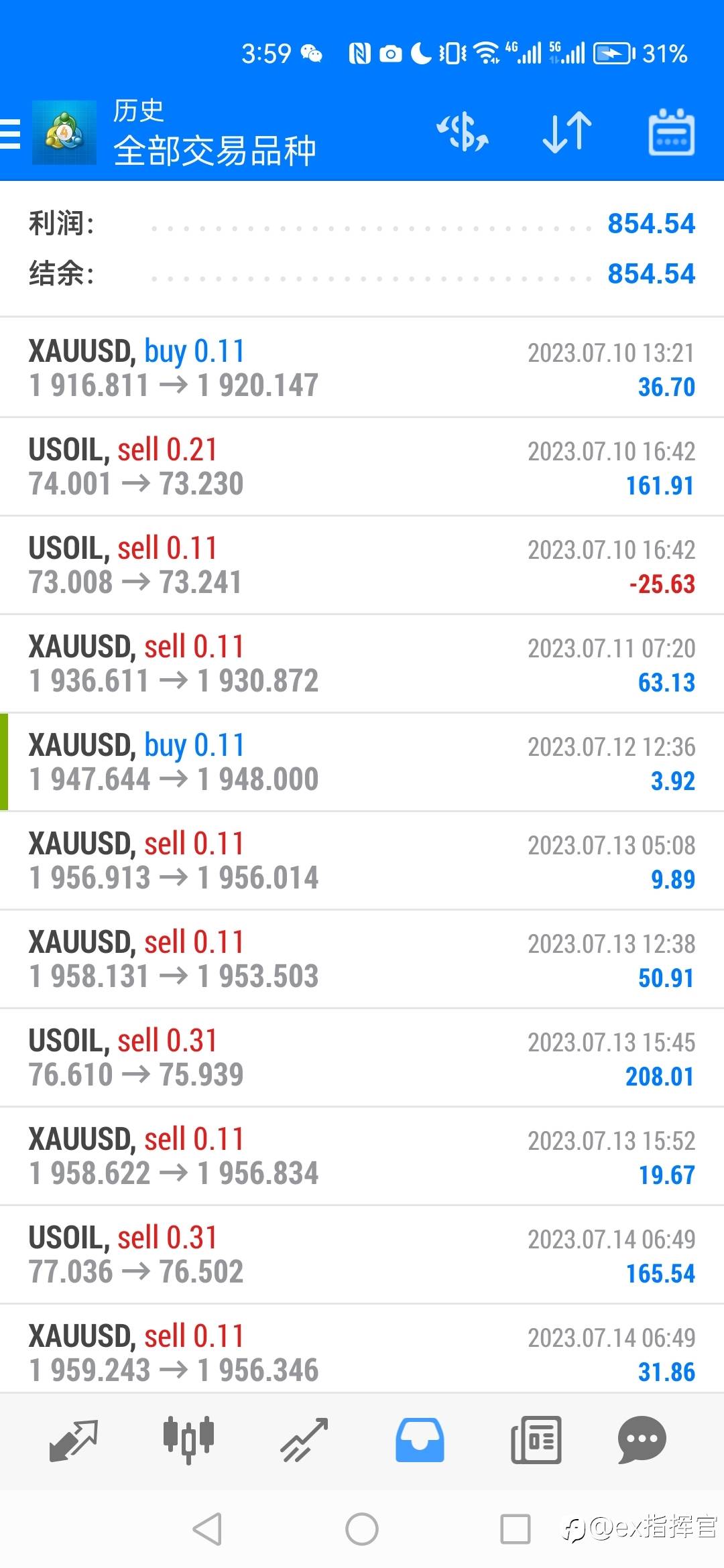724x1568 pixels.
Task: Open the XAUUSD sell trade with profit 31.86
Action: (x=362, y=1353)
